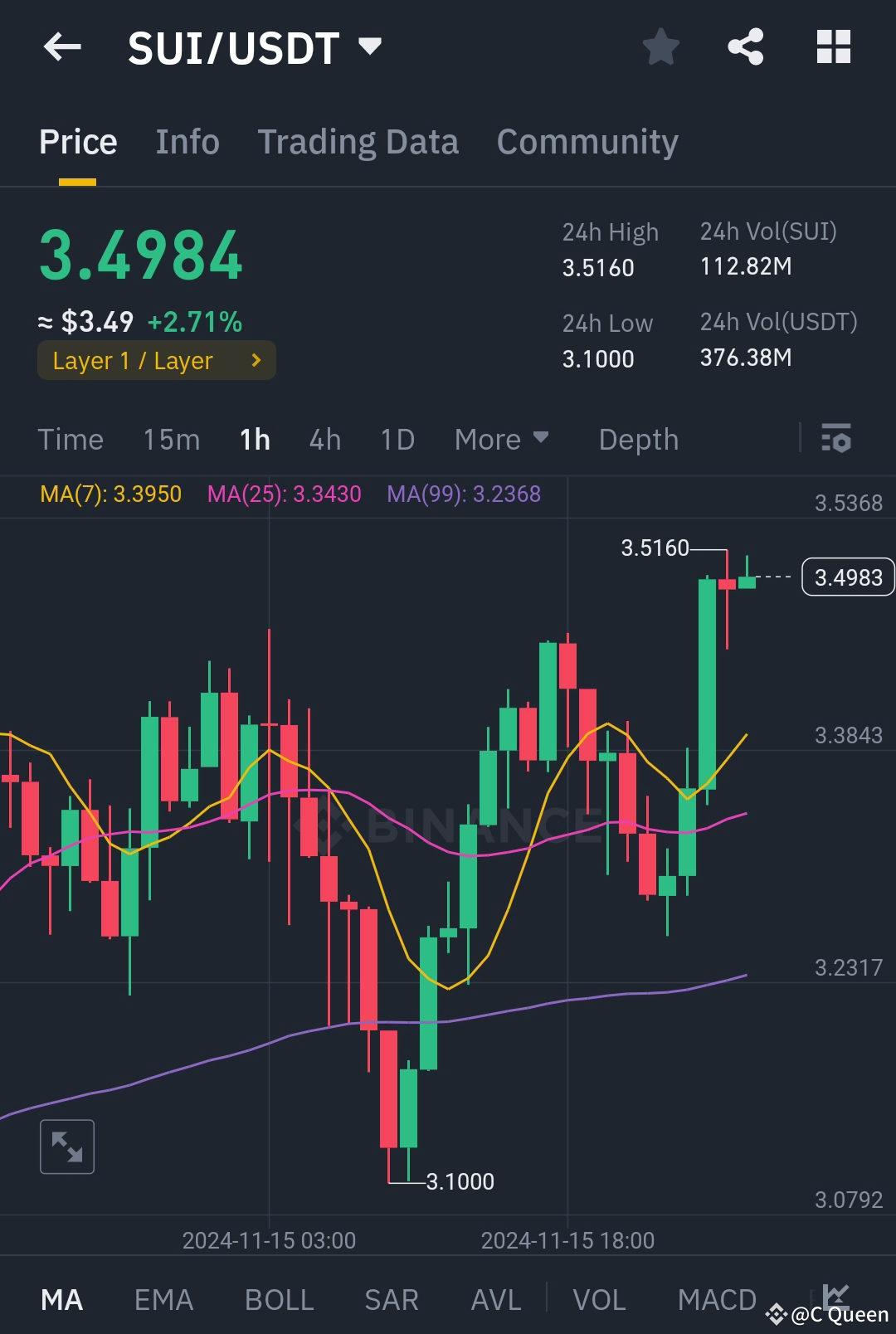The image size is (896, 1334).
Task: Open the Layer 1 / Layer category chevron
Action: (x=256, y=360)
